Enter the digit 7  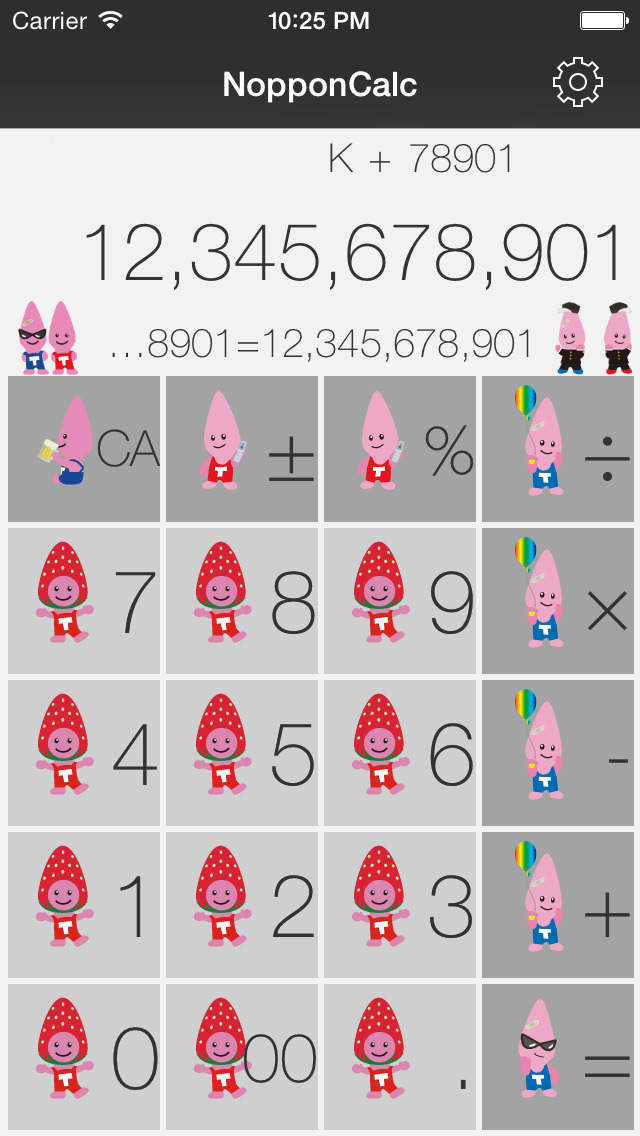84,601
